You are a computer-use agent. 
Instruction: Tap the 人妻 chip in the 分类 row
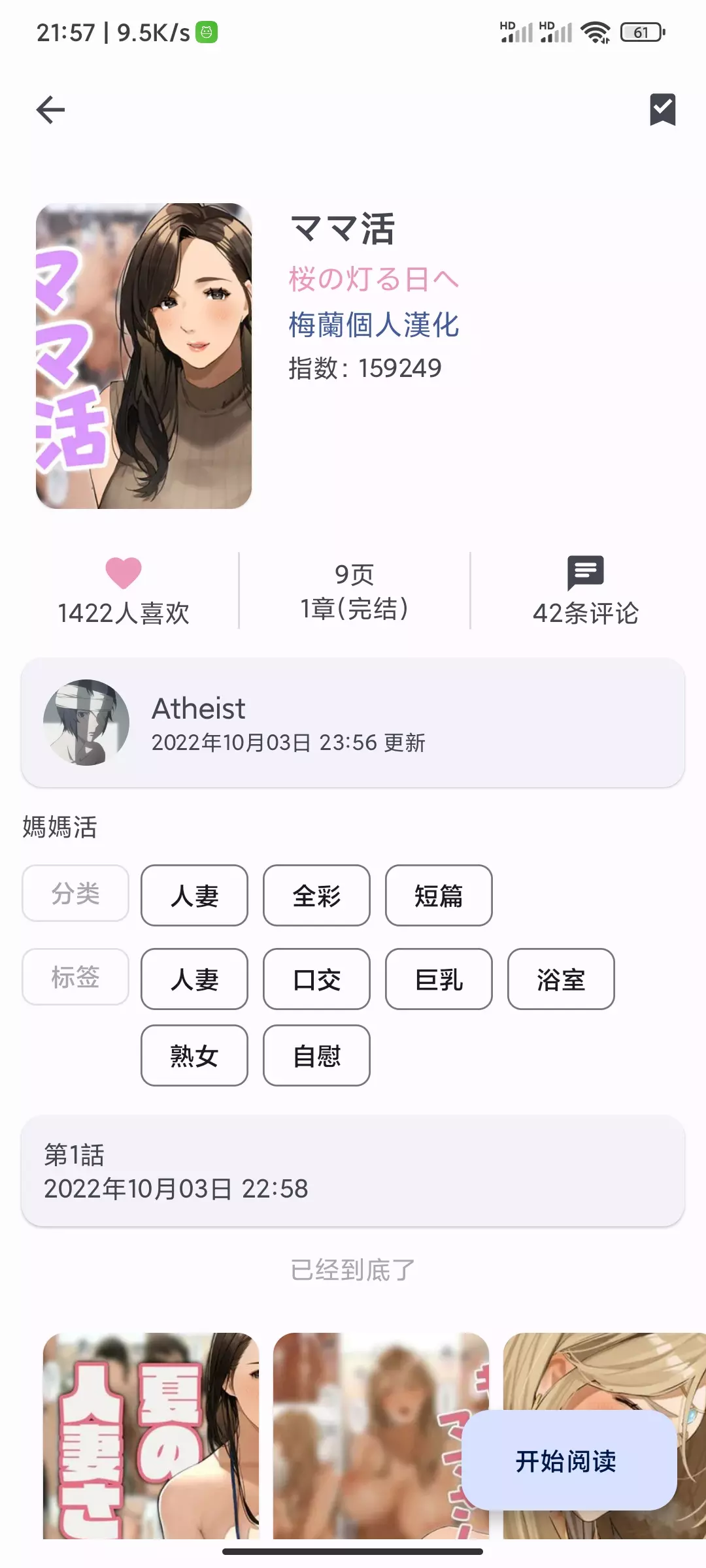point(194,896)
